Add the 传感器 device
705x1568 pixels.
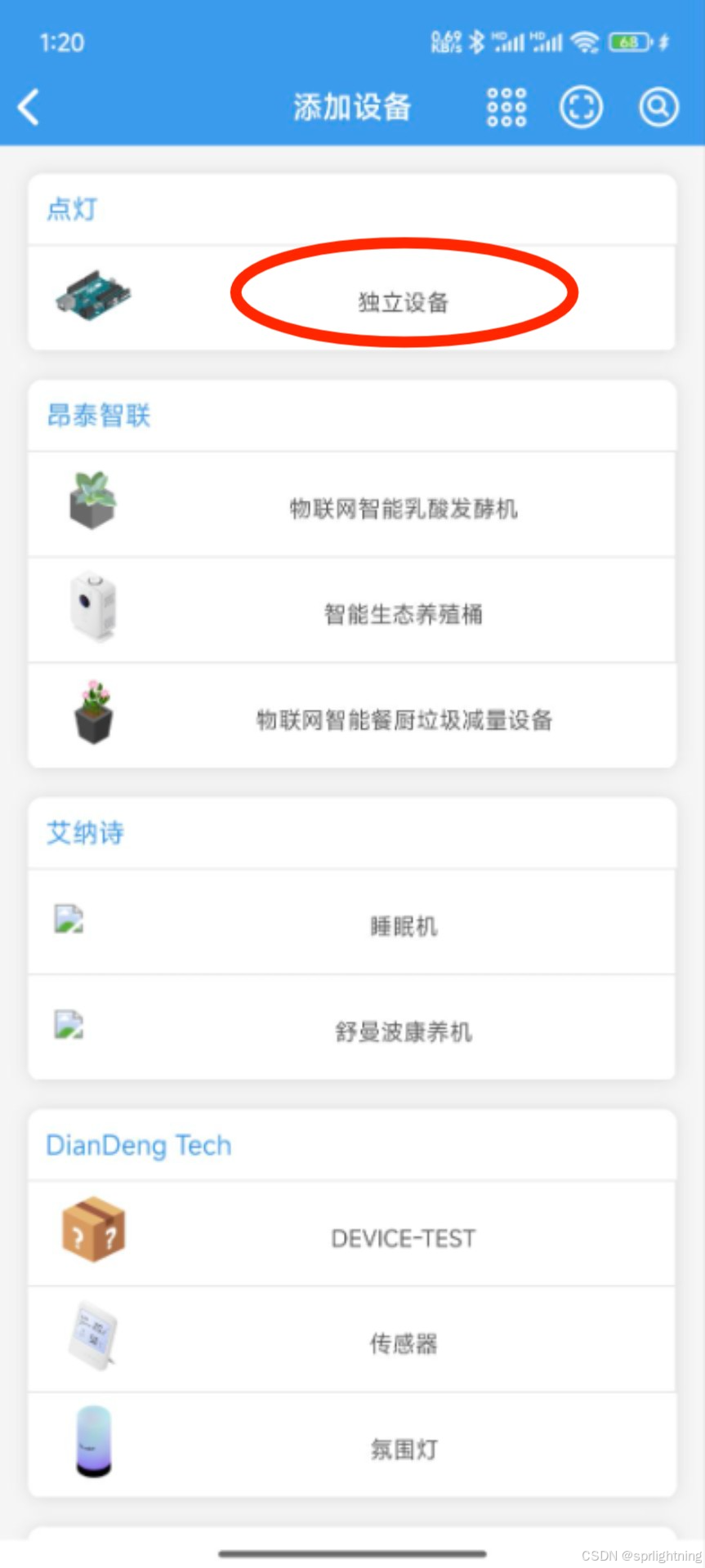click(x=404, y=1343)
